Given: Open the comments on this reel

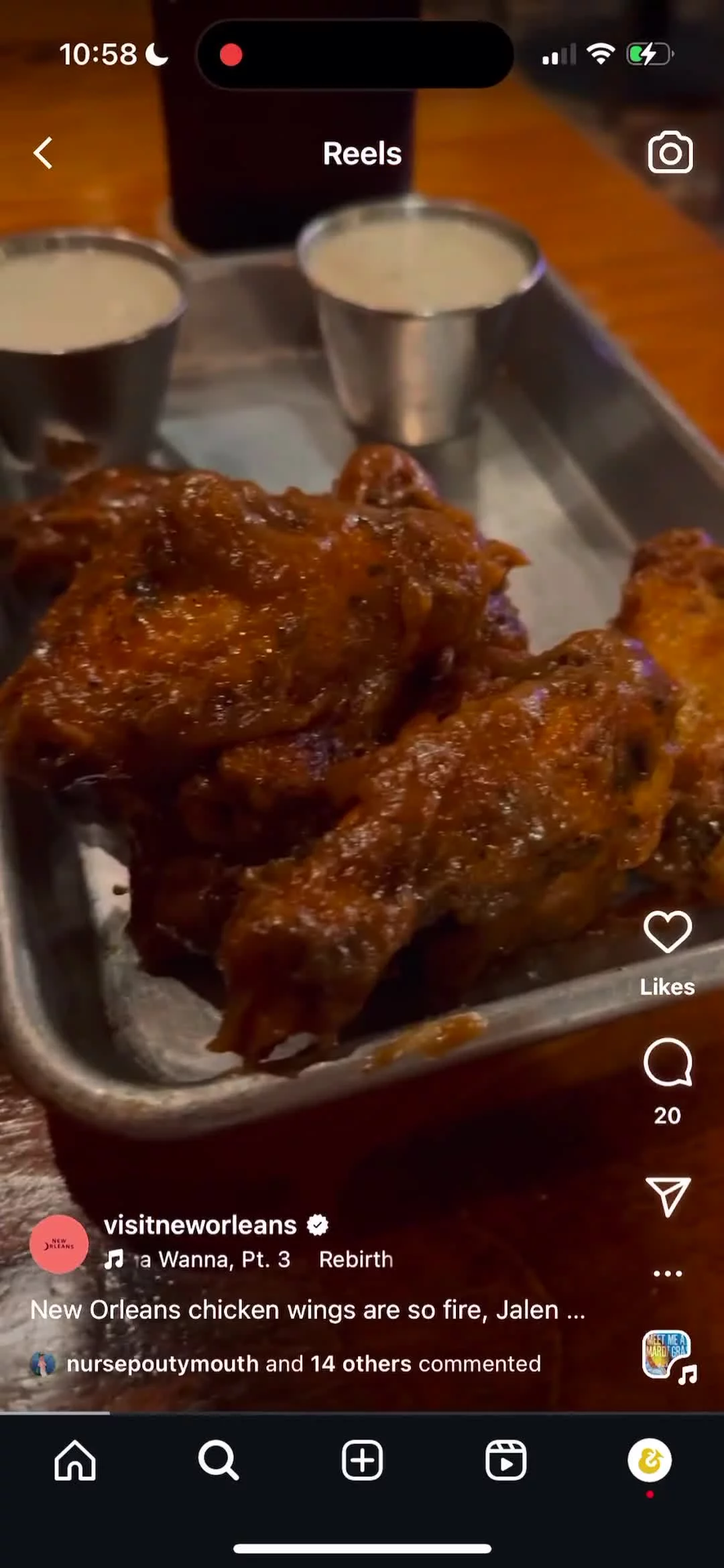Looking at the screenshot, I should tap(667, 1063).
